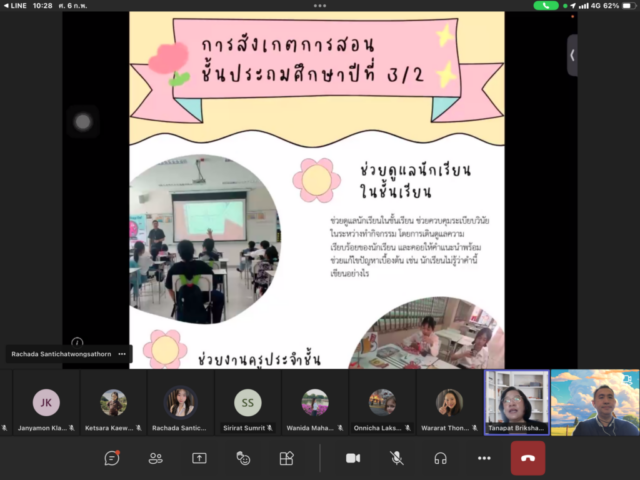
Task: Unmute the microphone
Action: click(x=397, y=458)
